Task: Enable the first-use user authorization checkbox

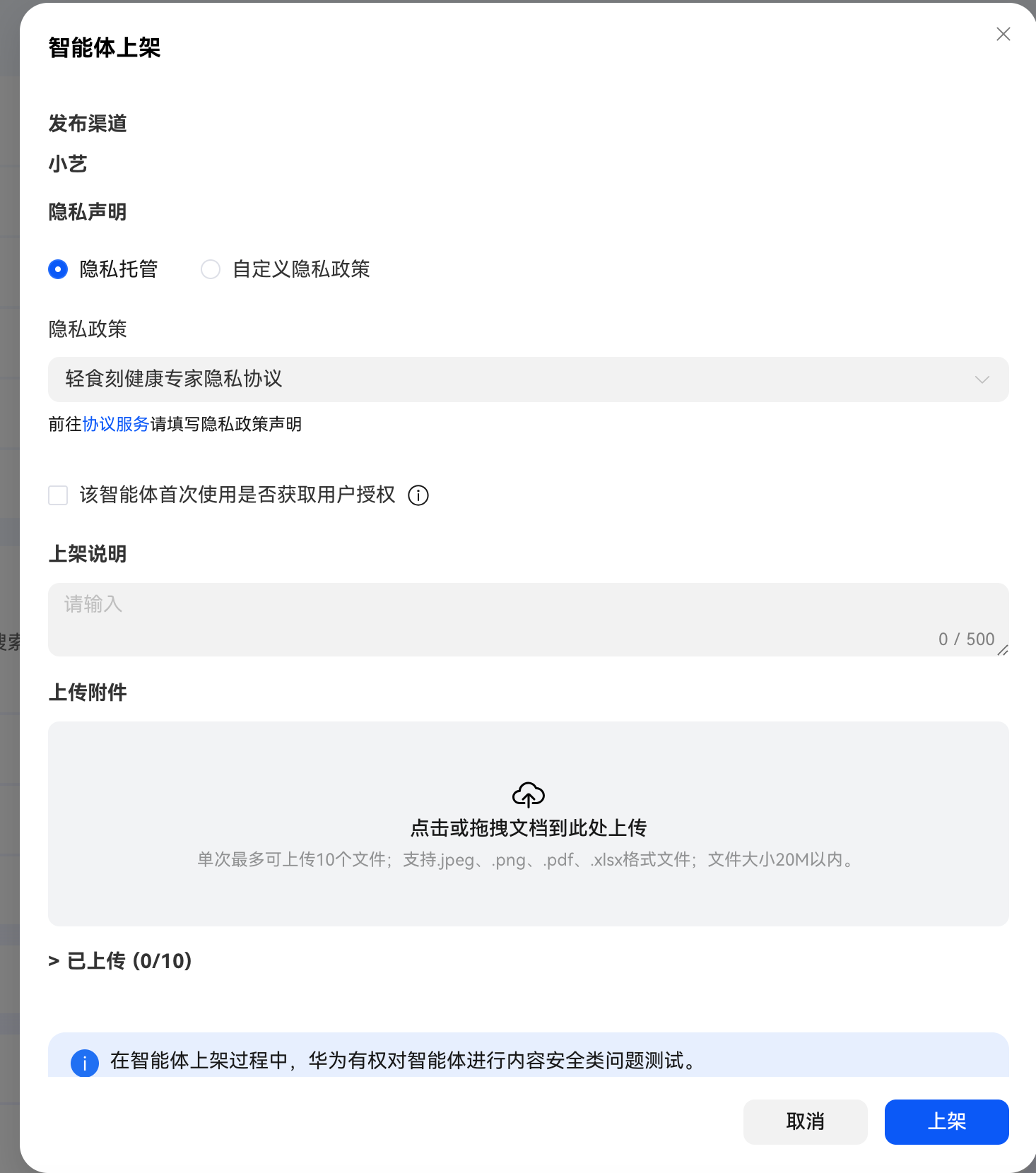Action: coord(58,495)
